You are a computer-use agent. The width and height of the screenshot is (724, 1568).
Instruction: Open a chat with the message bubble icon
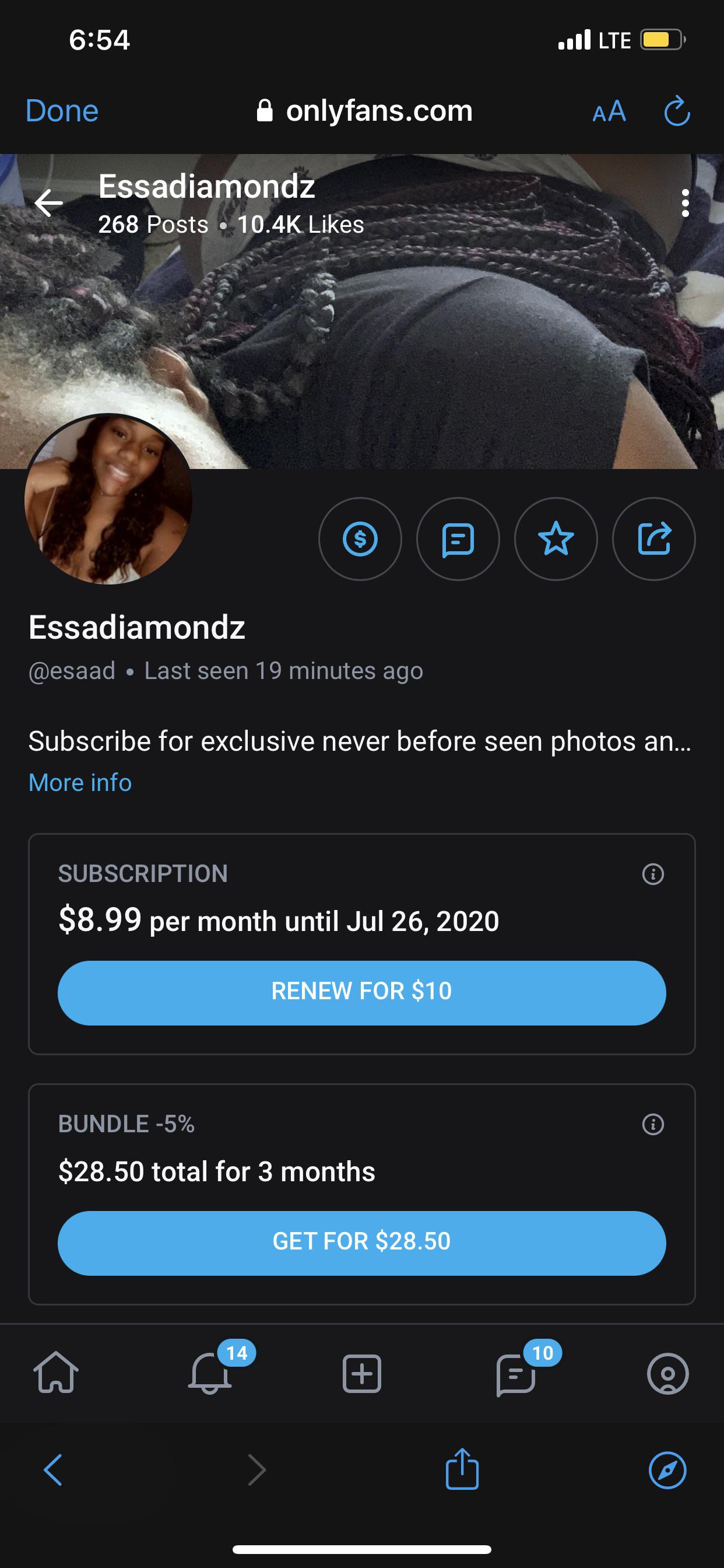pyautogui.click(x=459, y=540)
